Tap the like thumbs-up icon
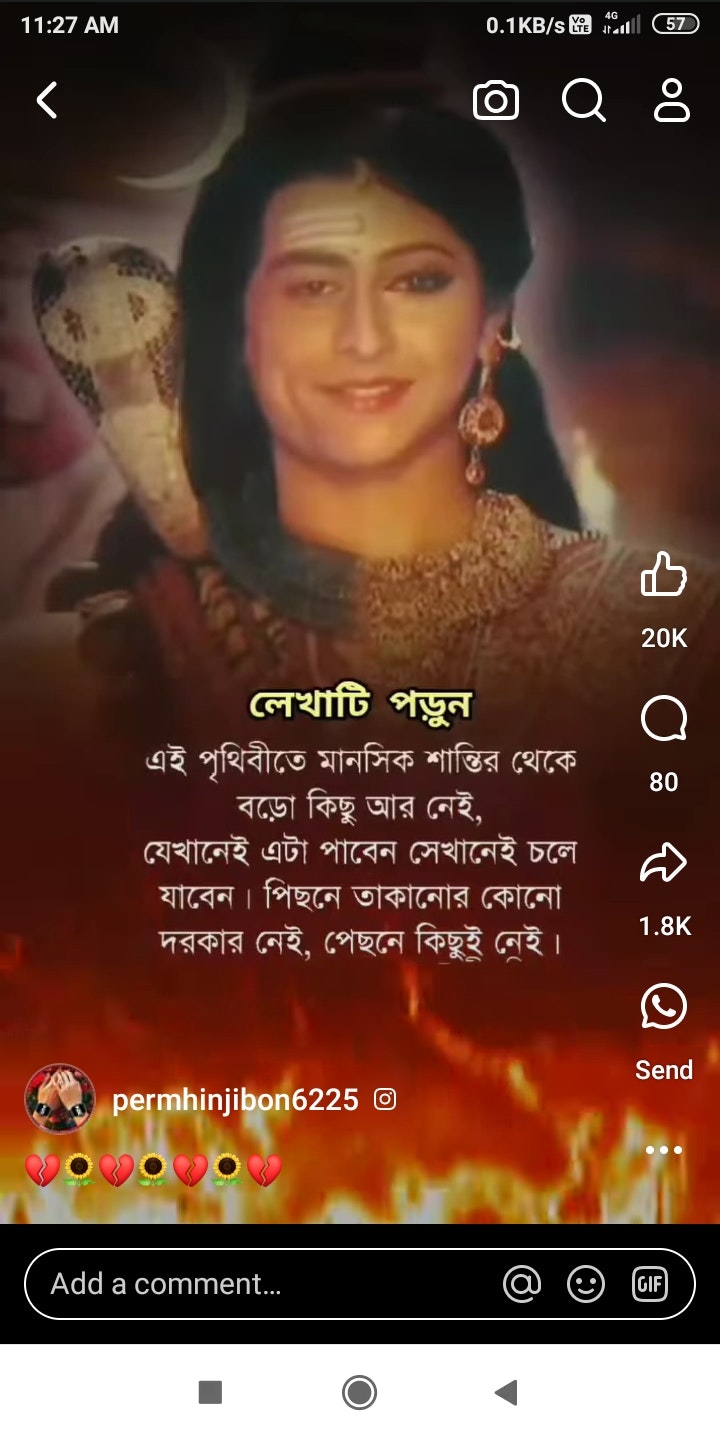Screen dimensions: 720x1440 [663, 576]
